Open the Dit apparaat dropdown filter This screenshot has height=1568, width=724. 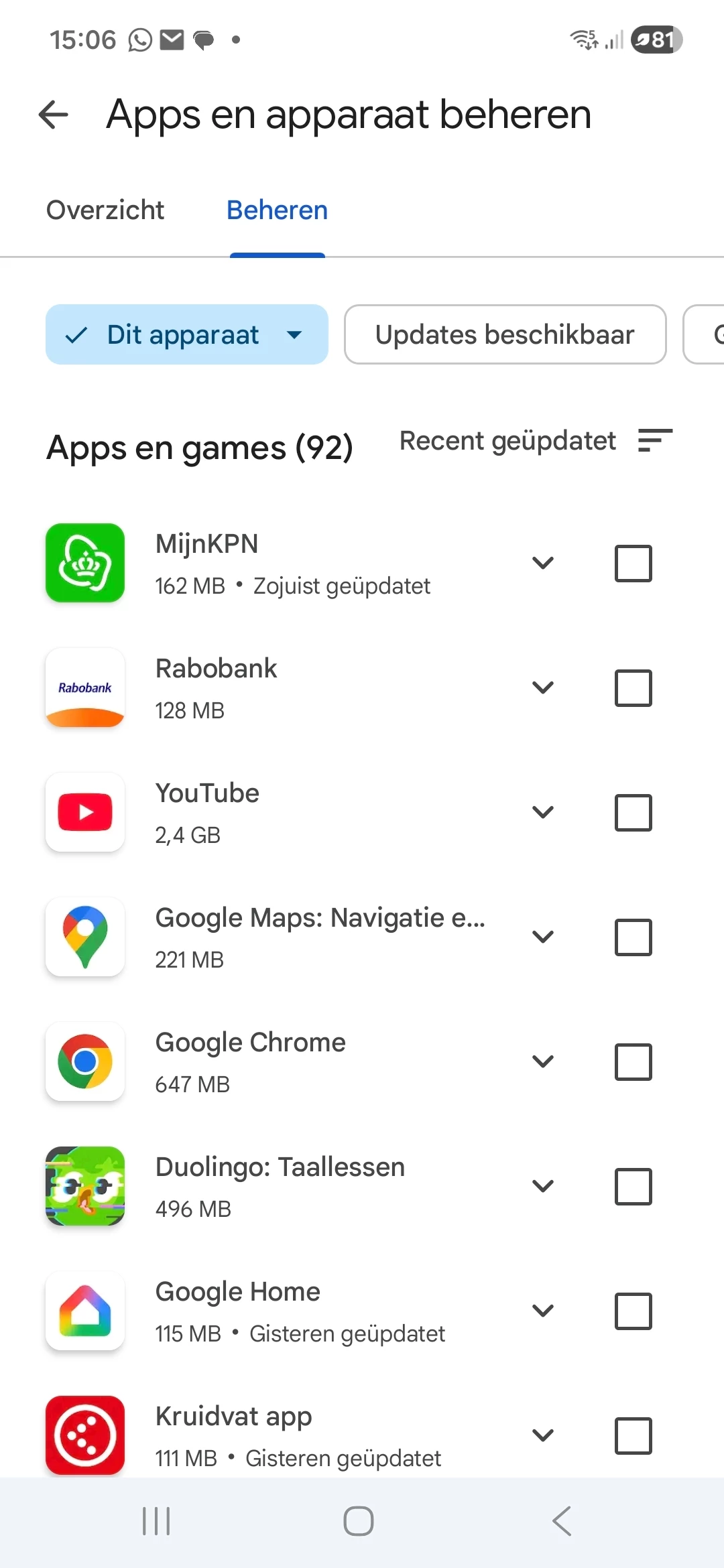click(186, 334)
